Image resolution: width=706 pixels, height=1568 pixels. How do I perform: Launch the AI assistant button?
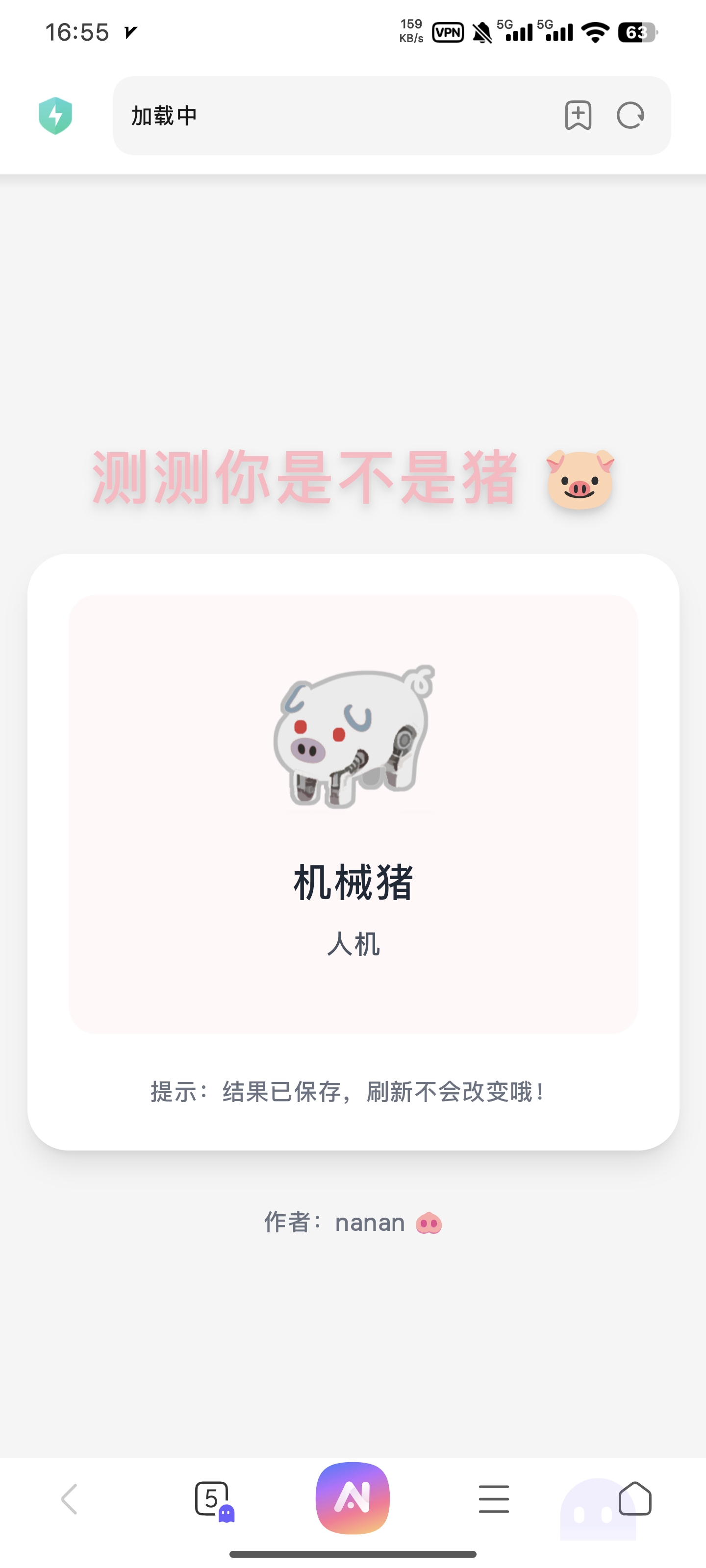353,1498
